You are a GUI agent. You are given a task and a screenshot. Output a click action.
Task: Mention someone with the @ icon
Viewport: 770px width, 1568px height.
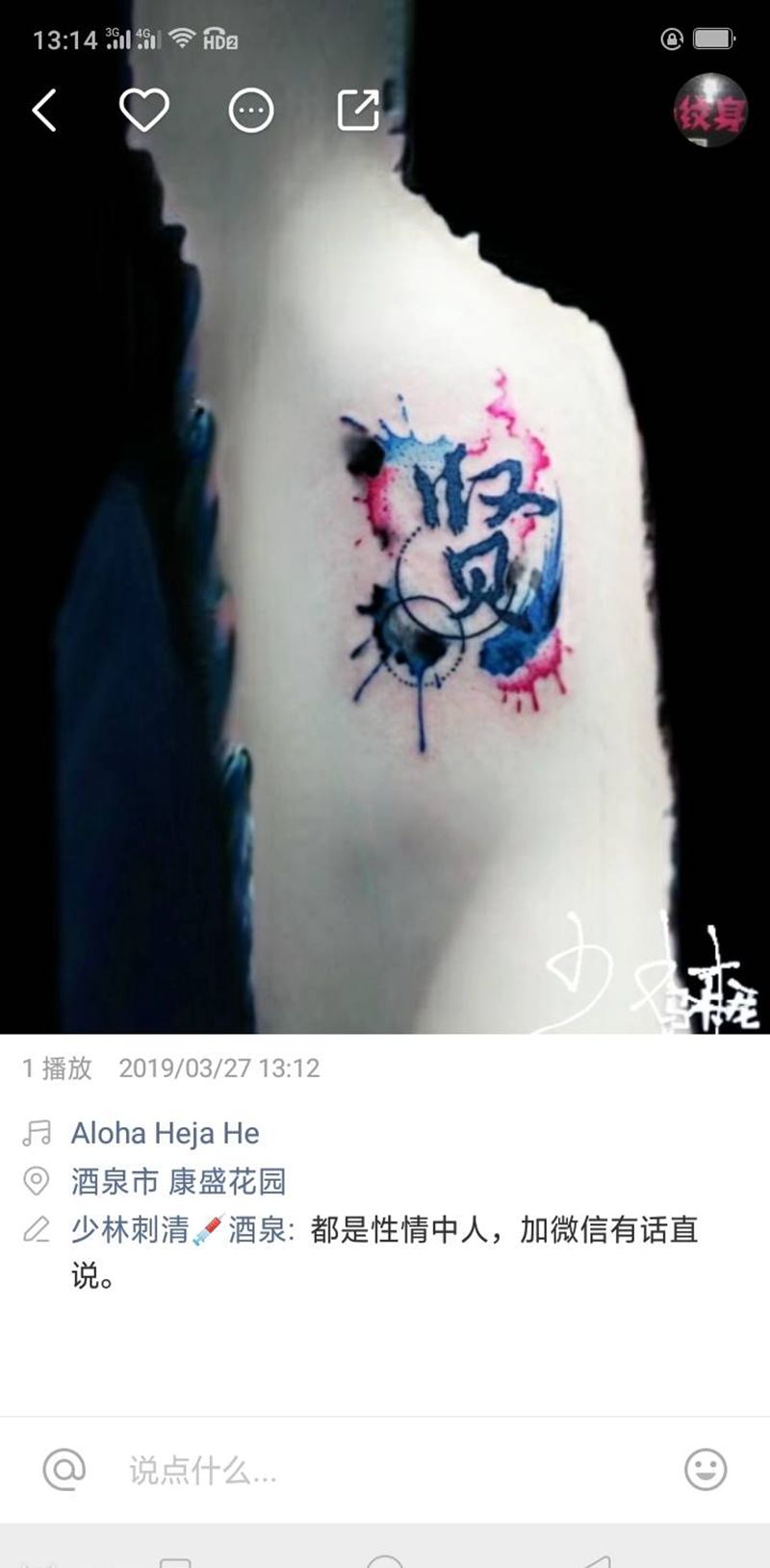pos(64,1470)
